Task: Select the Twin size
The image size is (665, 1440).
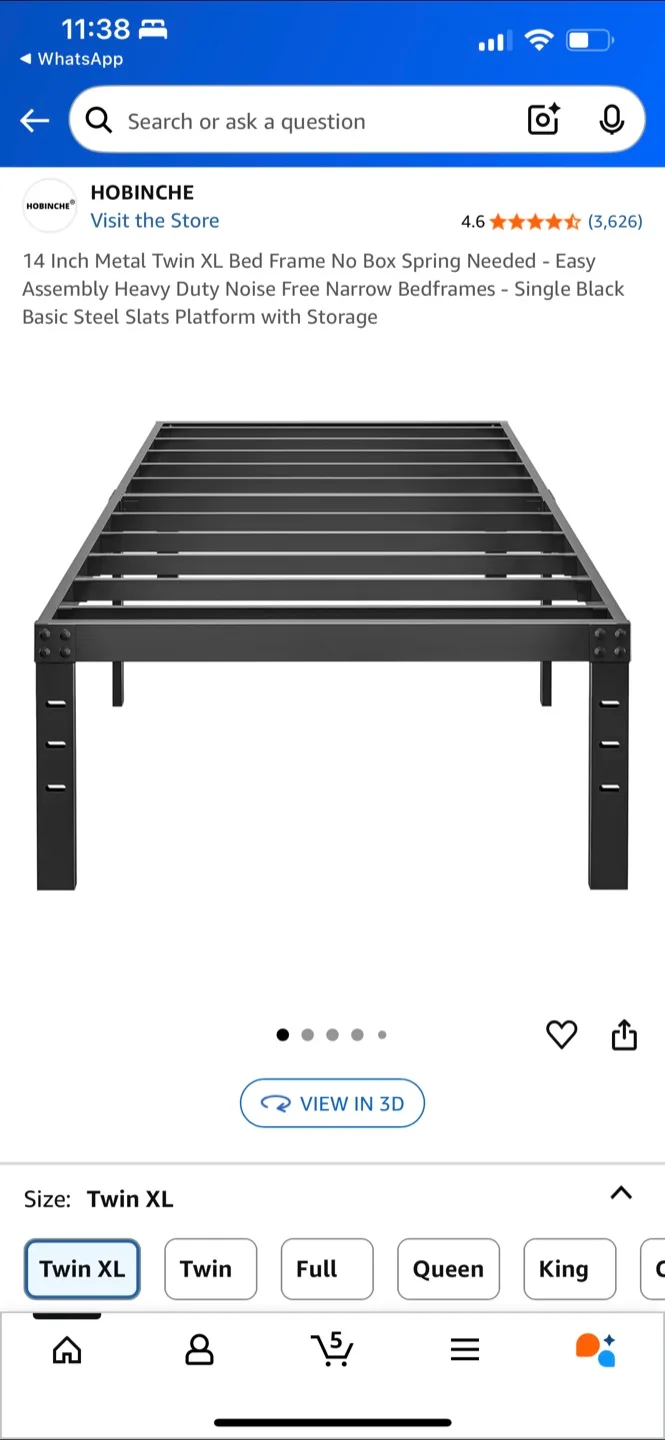Action: click(x=206, y=1269)
